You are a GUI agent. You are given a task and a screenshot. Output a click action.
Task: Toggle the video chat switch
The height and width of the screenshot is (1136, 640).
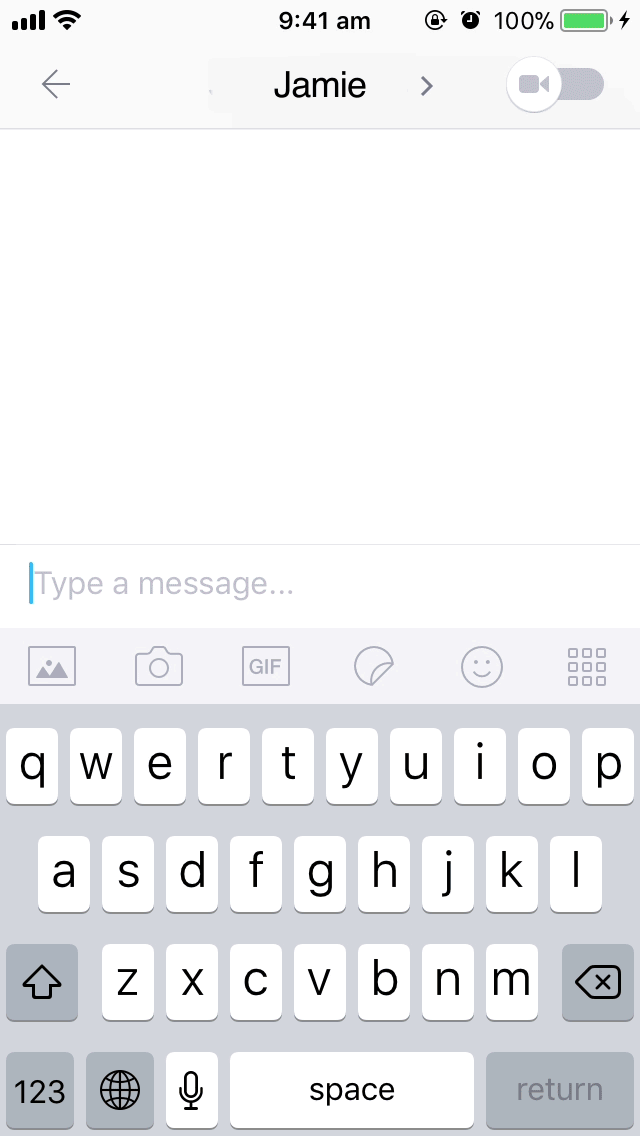tap(556, 85)
